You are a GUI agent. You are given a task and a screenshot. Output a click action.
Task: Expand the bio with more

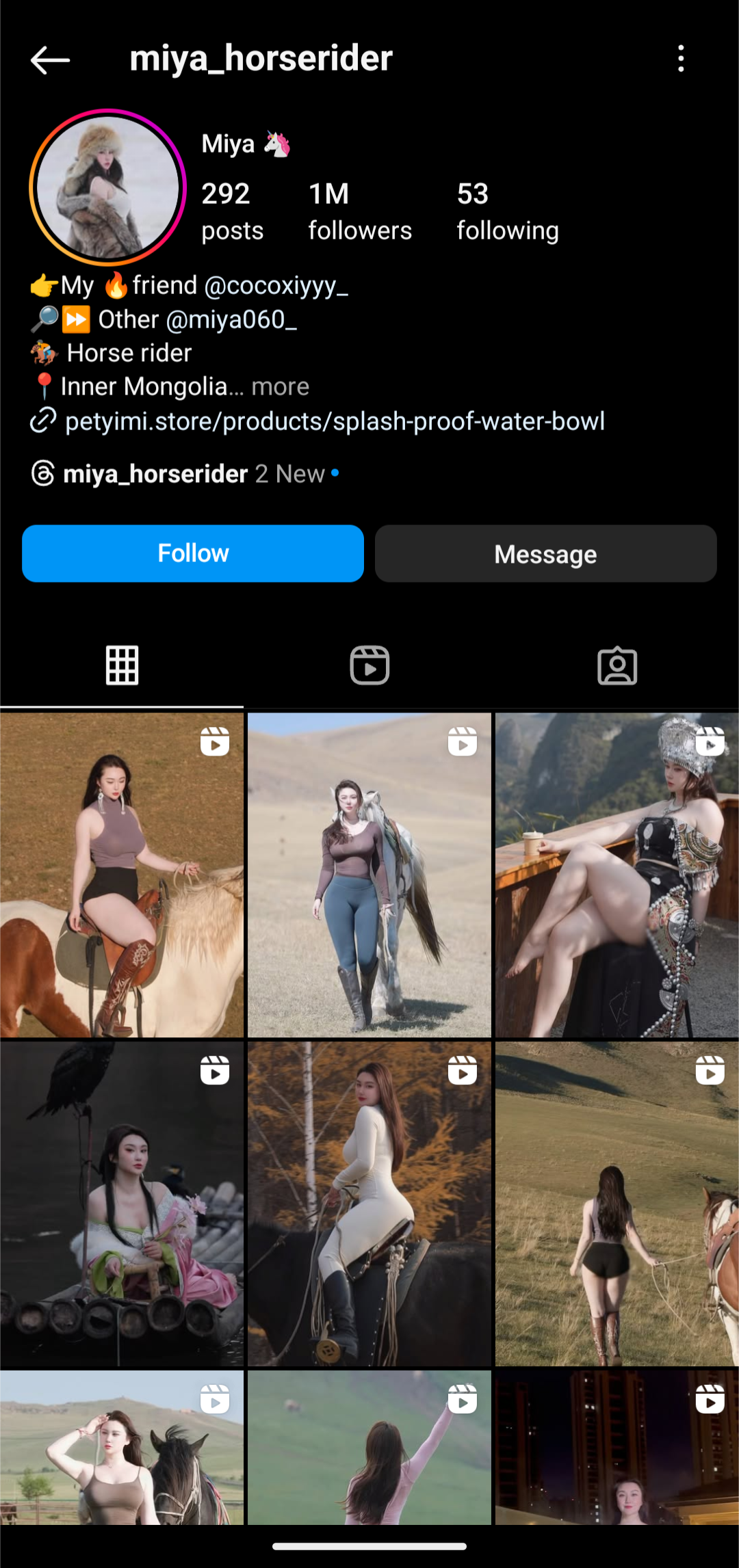[280, 387]
